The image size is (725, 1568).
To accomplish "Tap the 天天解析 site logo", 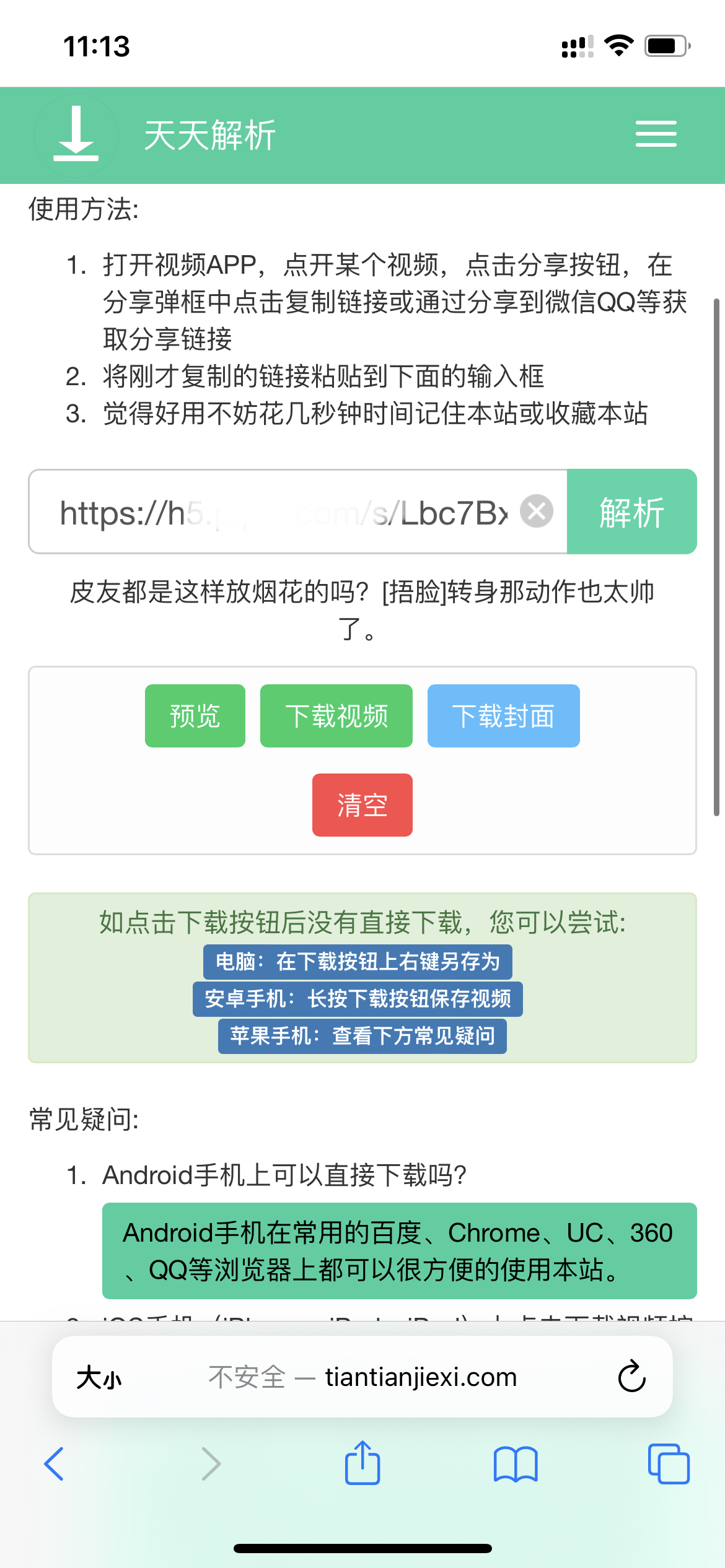I will (x=76, y=135).
